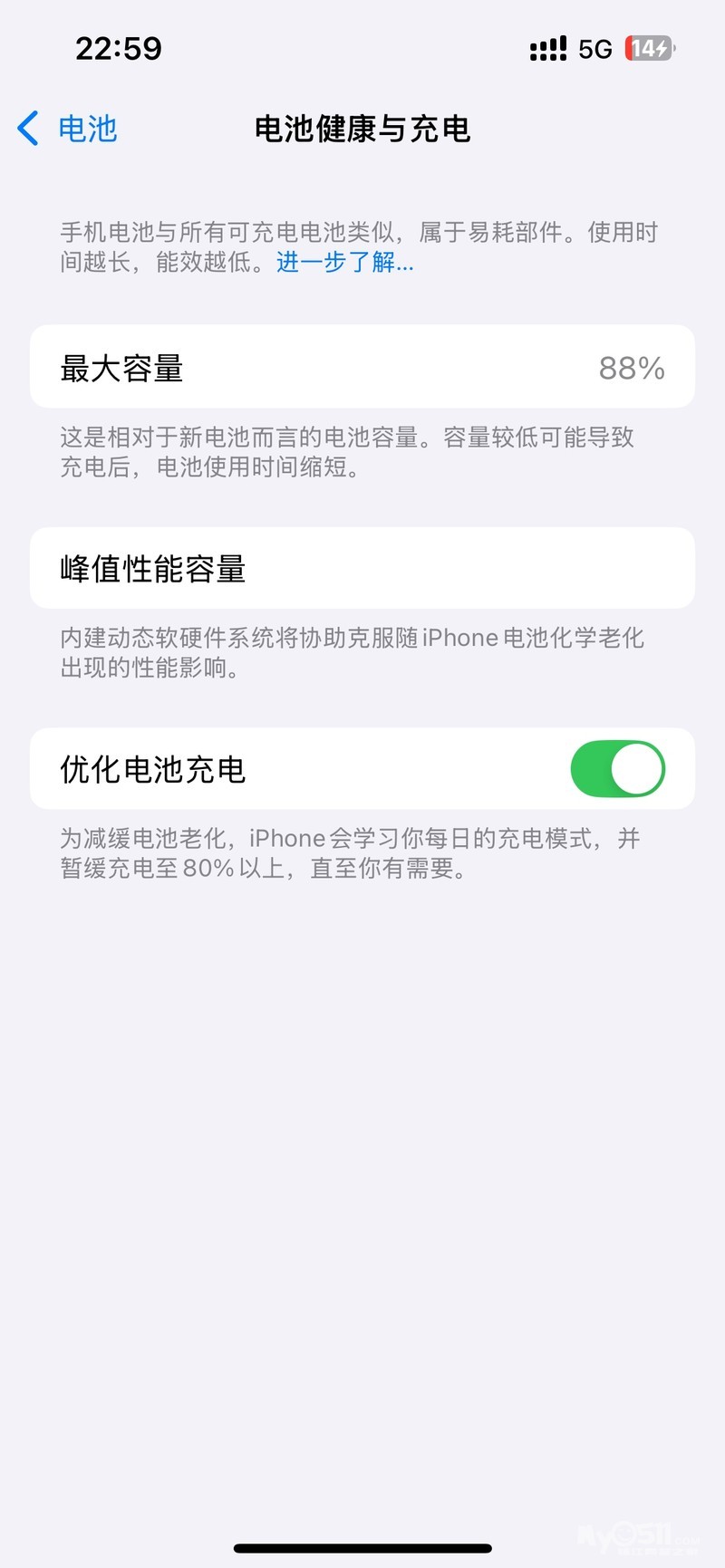Go back to the 电池 settings page
This screenshot has height=1568, width=725.
coord(68,129)
